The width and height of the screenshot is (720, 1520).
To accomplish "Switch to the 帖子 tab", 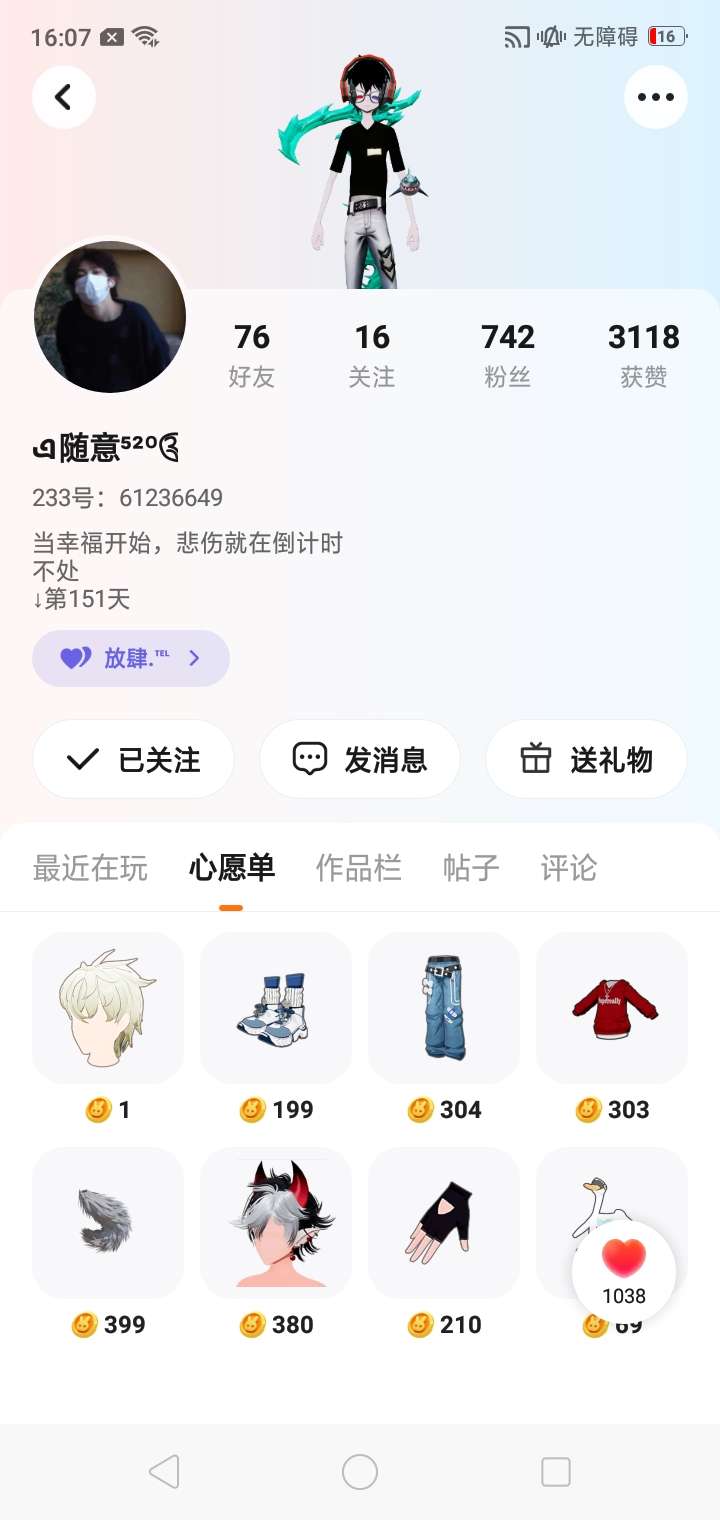I will [x=471, y=867].
